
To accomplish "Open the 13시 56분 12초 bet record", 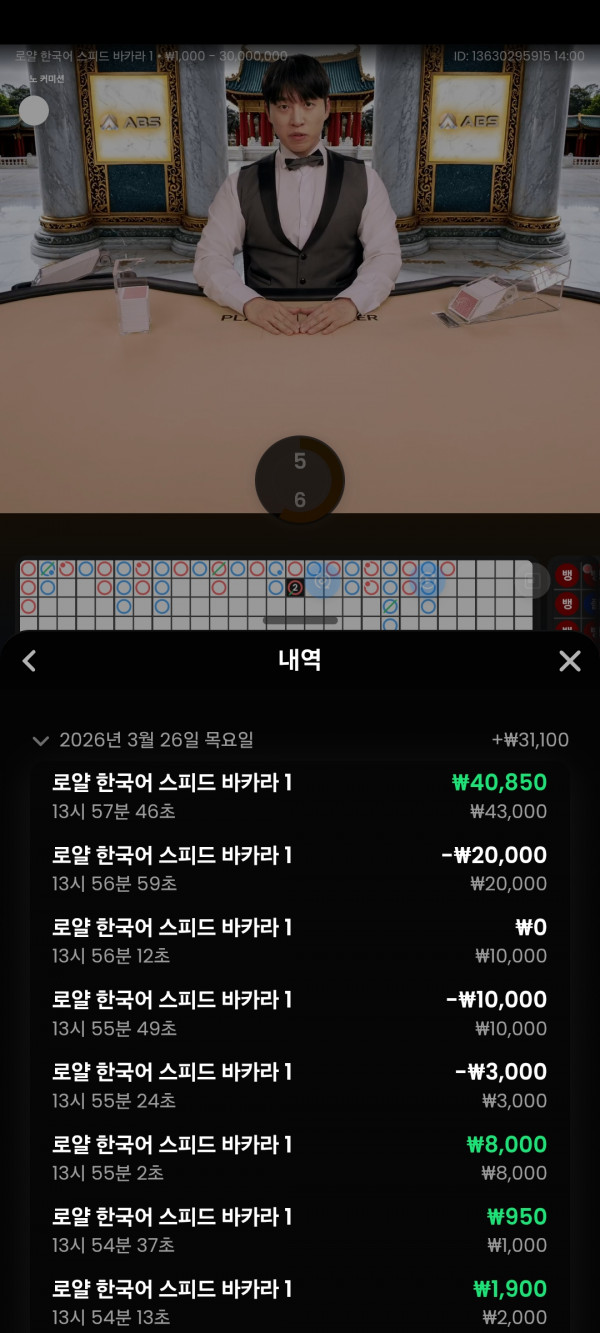I will 300,941.
